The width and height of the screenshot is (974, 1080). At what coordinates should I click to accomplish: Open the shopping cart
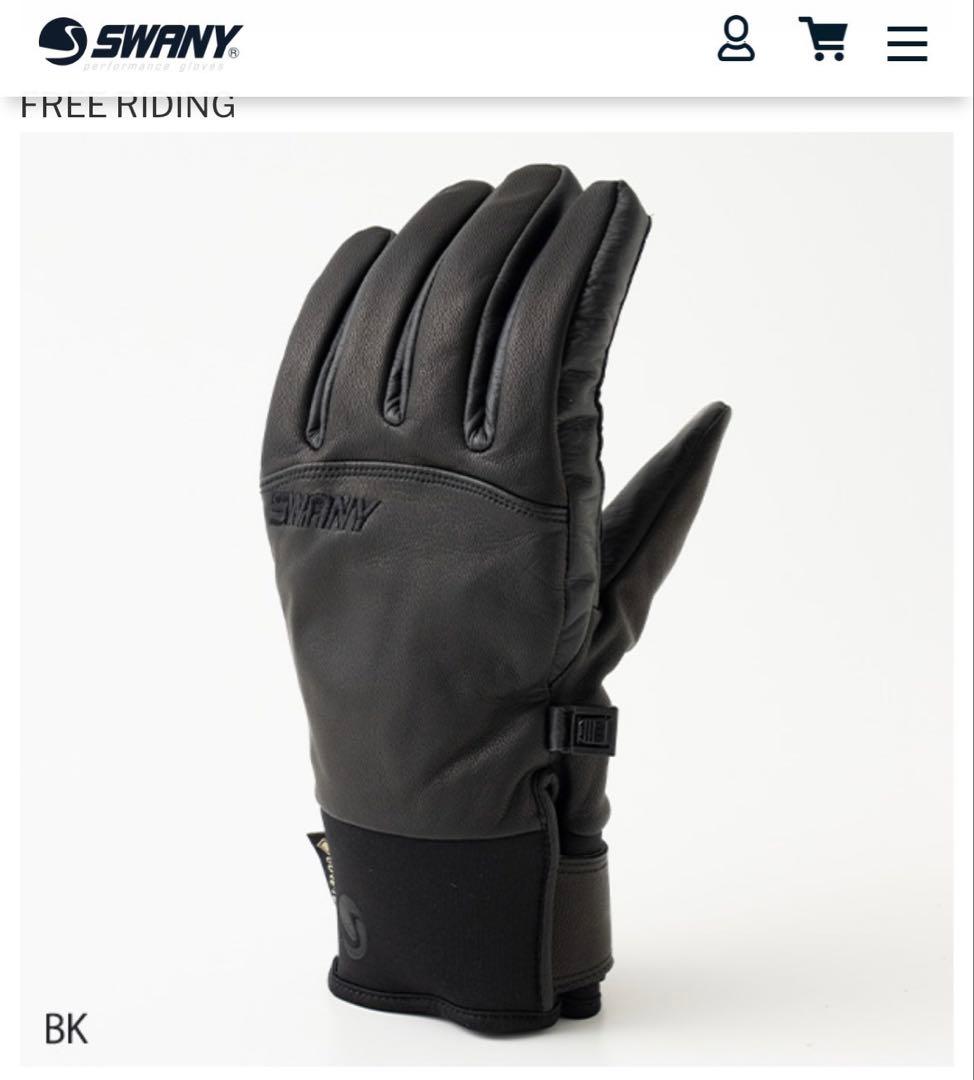pos(823,40)
